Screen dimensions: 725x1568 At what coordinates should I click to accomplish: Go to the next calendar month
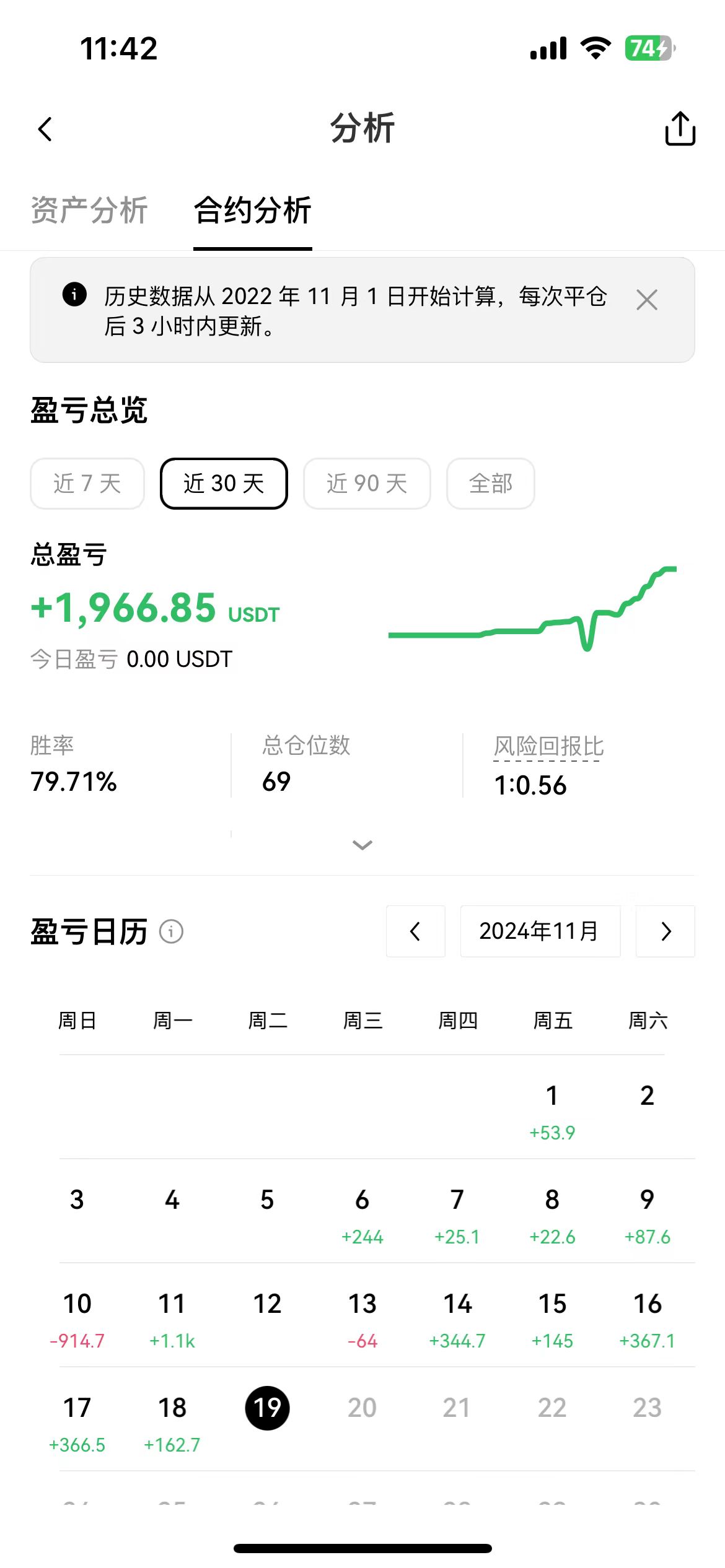click(666, 931)
